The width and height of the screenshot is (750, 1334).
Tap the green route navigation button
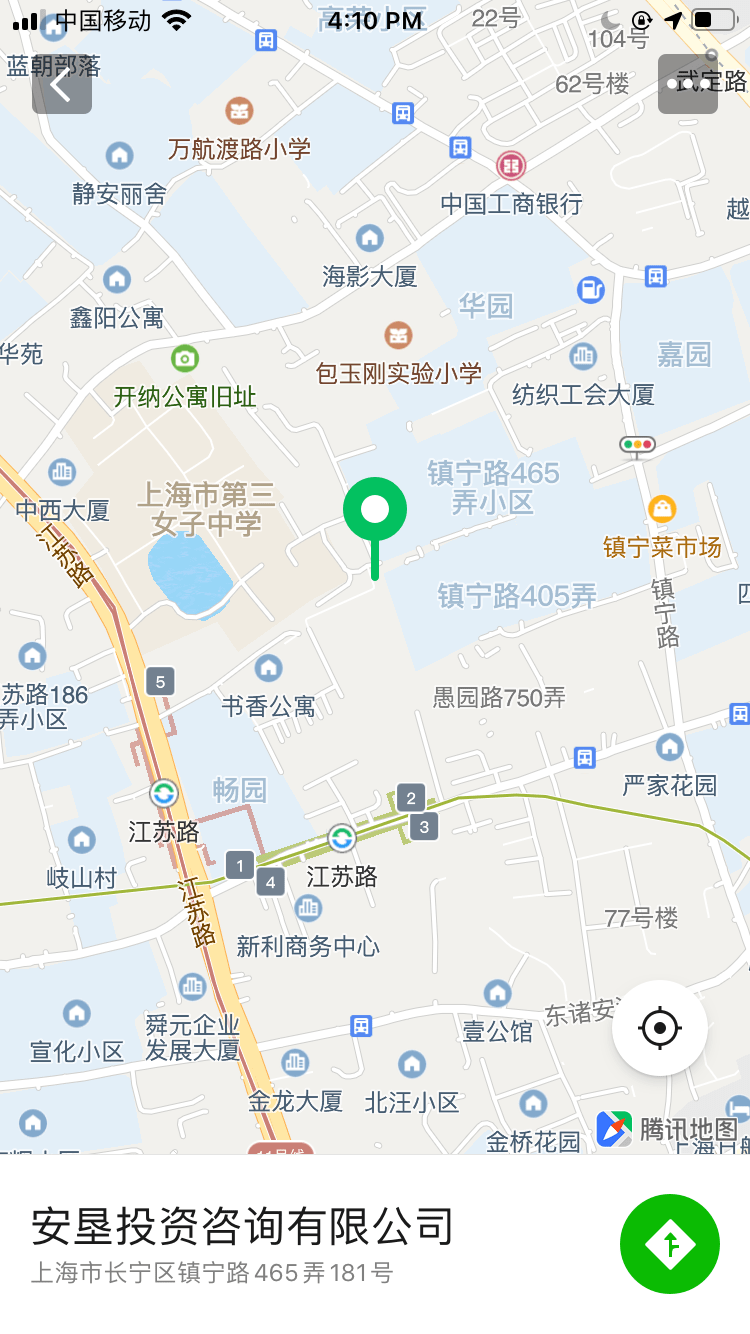coord(669,1243)
